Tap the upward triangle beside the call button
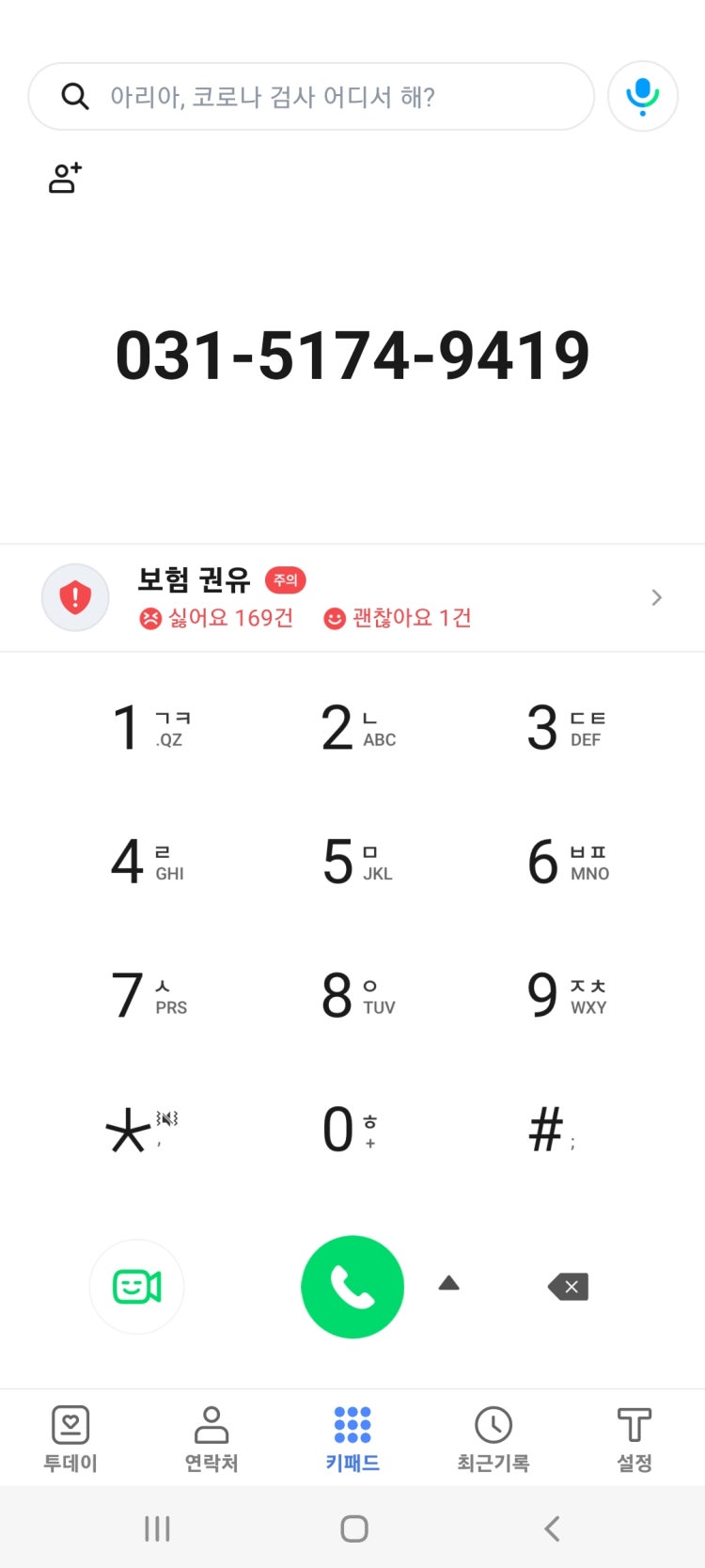705x1568 pixels. 449,1281
